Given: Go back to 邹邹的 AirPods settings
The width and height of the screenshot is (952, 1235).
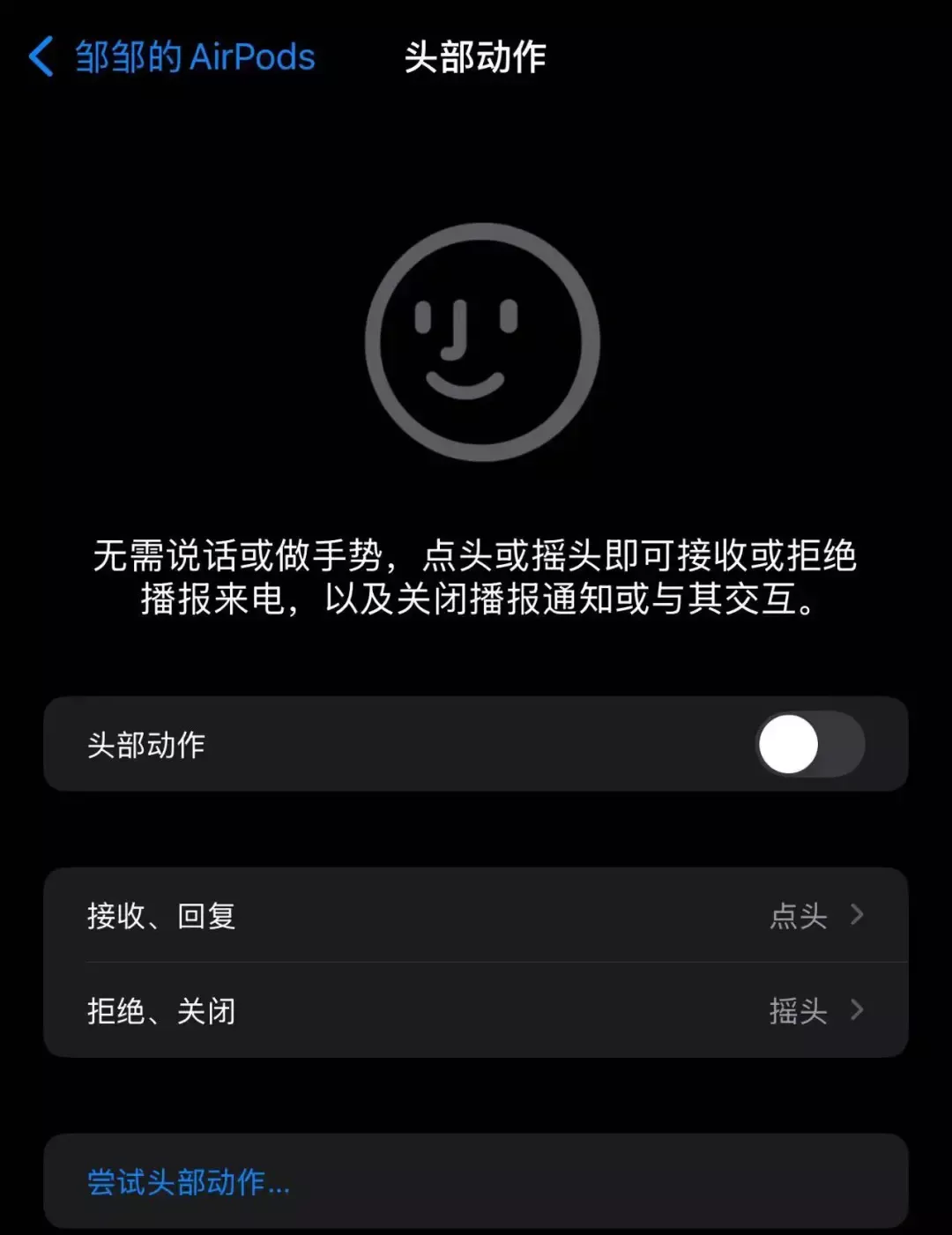Looking at the screenshot, I should [x=172, y=57].
